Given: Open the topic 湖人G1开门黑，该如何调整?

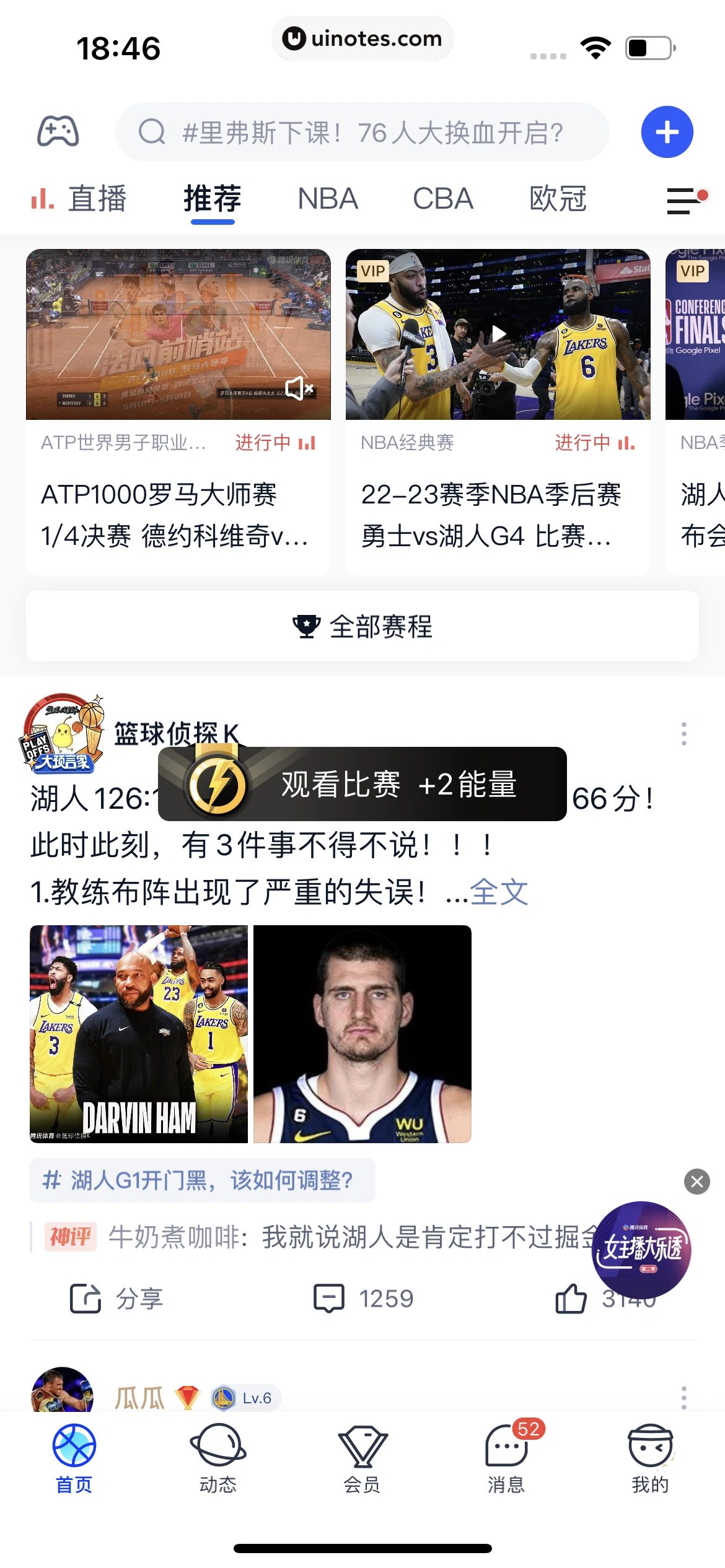Looking at the screenshot, I should coord(203,1180).
